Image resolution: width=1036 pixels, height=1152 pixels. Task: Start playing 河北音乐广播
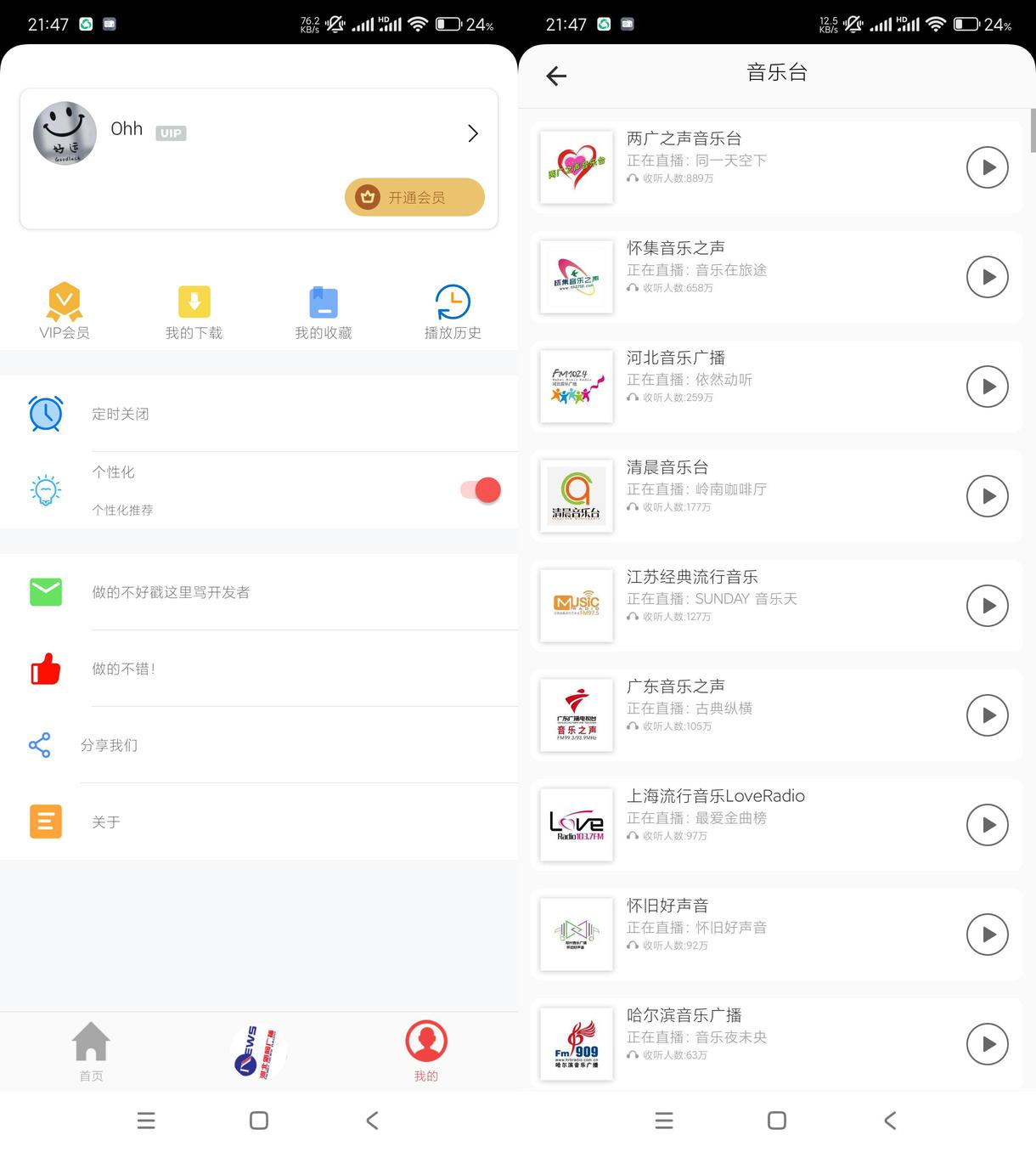click(x=987, y=387)
